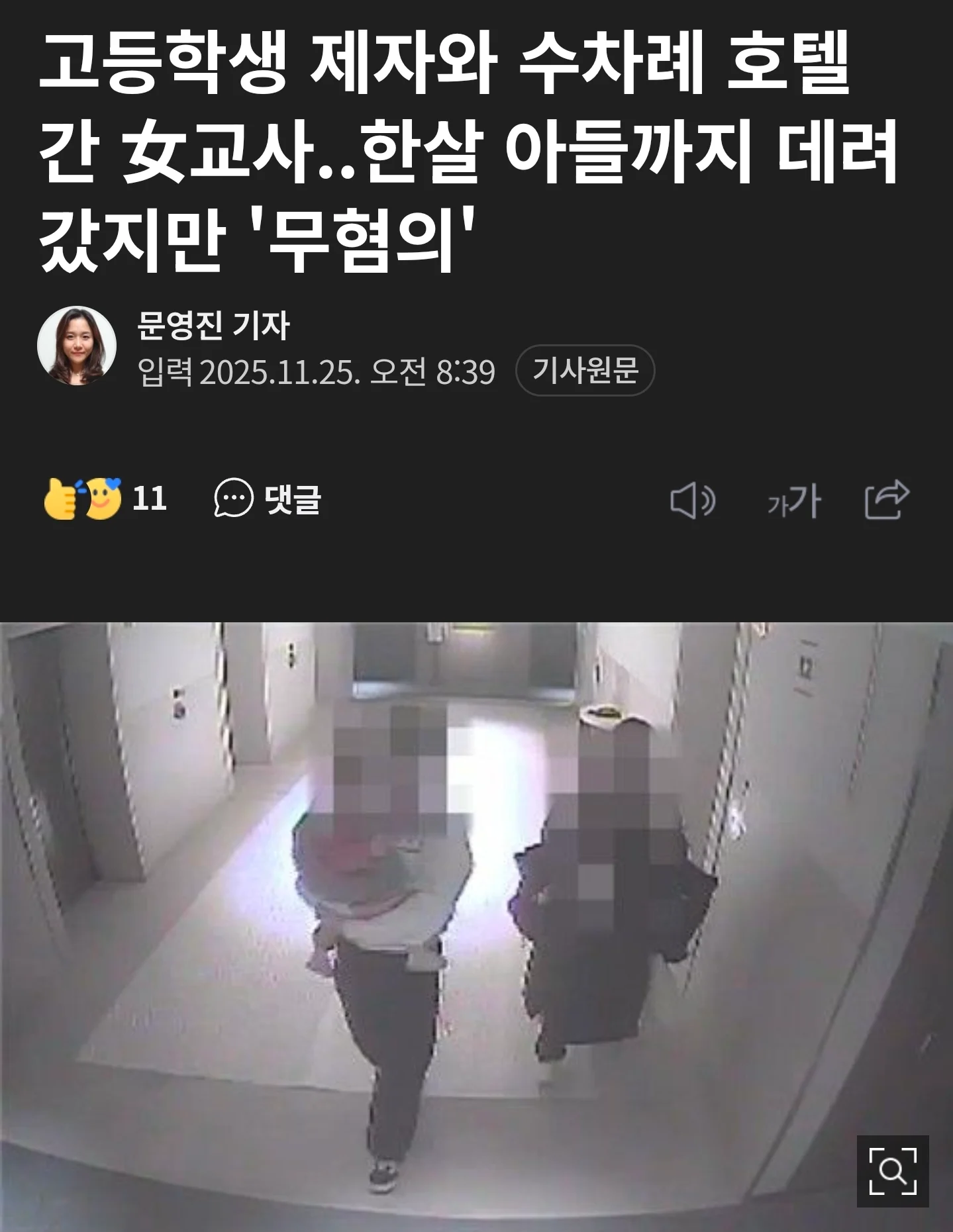
Task: Tap the 기사원문 original article button
Action: [585, 370]
